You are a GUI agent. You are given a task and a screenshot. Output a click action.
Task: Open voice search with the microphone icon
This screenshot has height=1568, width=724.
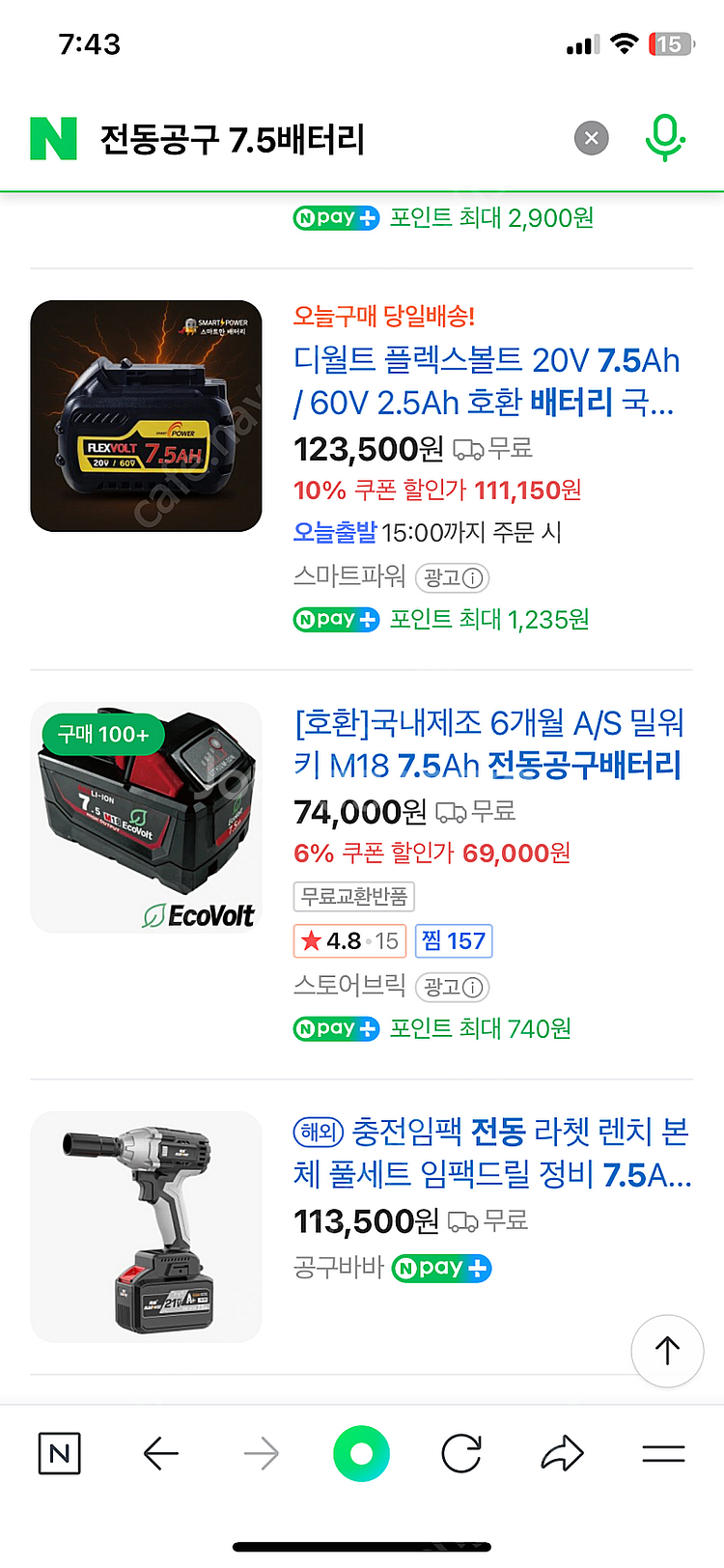click(x=664, y=137)
